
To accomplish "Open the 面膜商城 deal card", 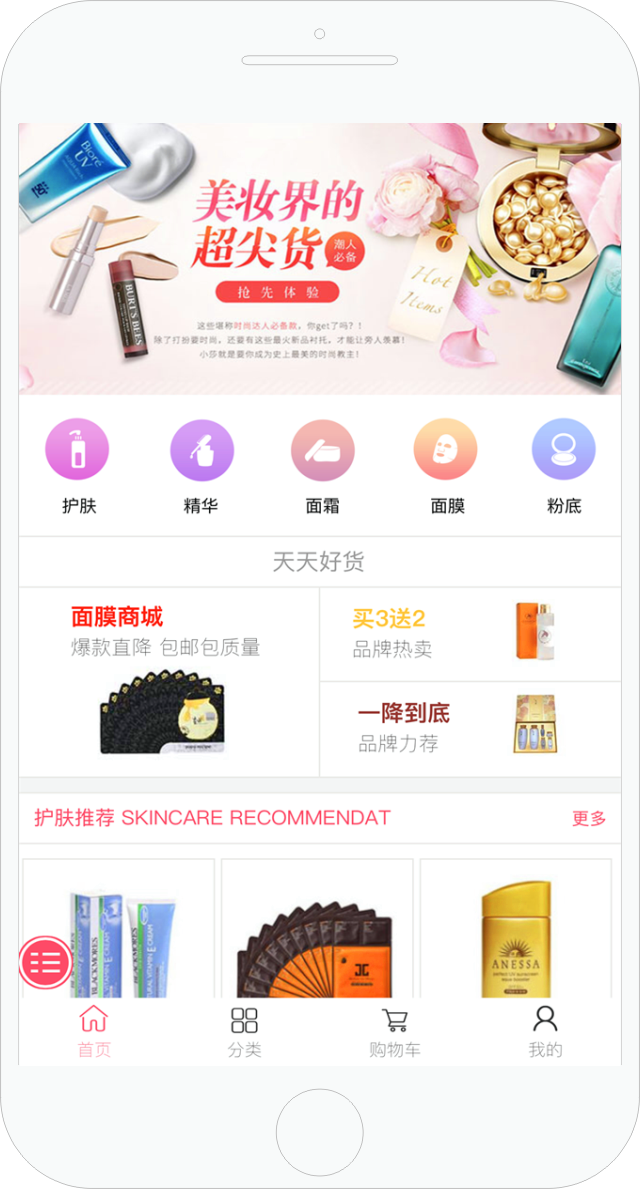I will click(169, 682).
